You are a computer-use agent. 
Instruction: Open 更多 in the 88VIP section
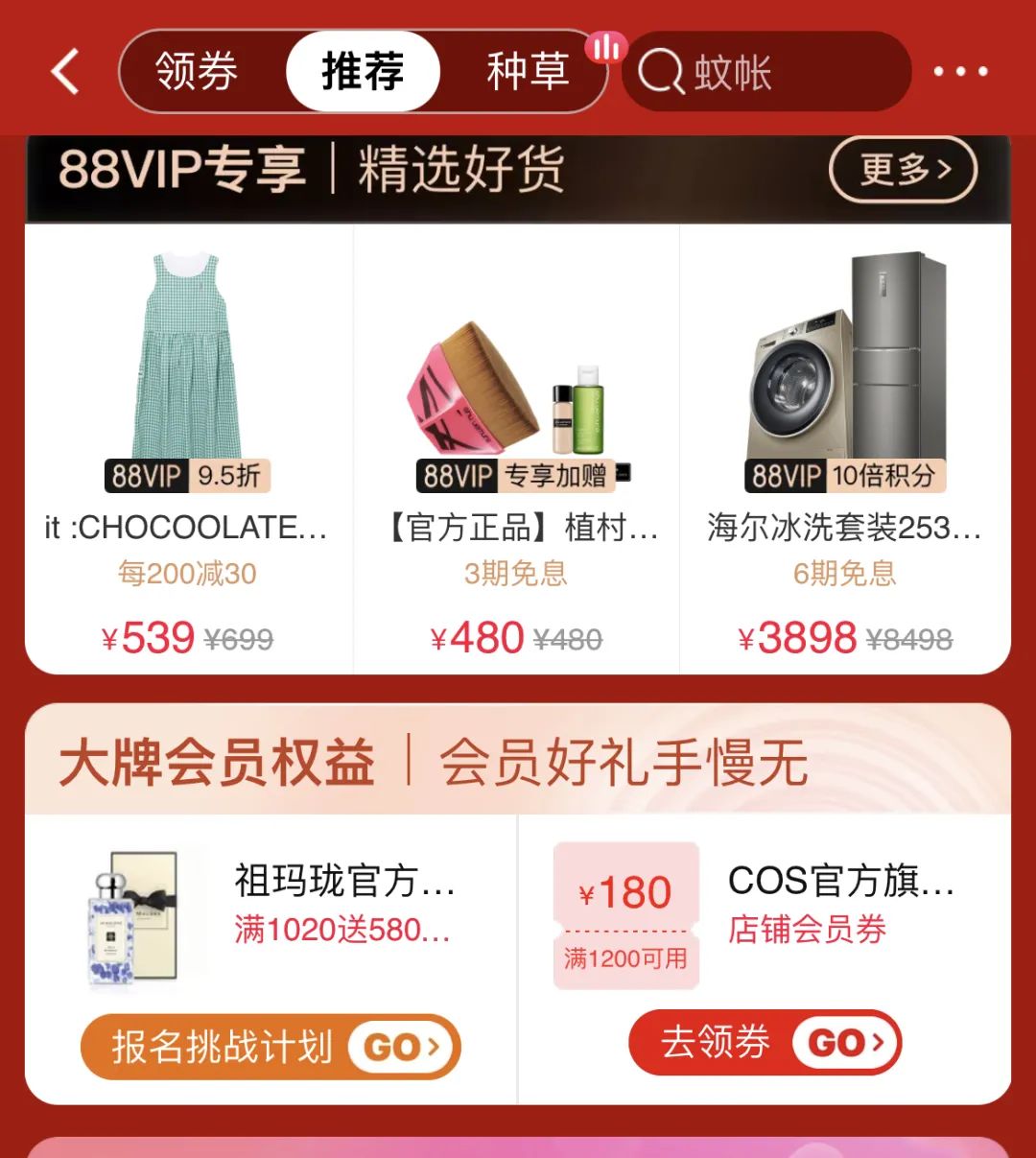pos(903,168)
